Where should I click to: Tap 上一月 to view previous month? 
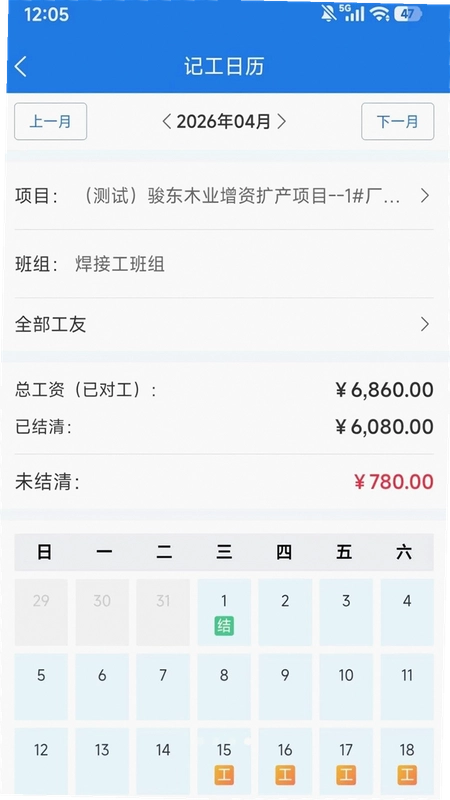(51, 121)
